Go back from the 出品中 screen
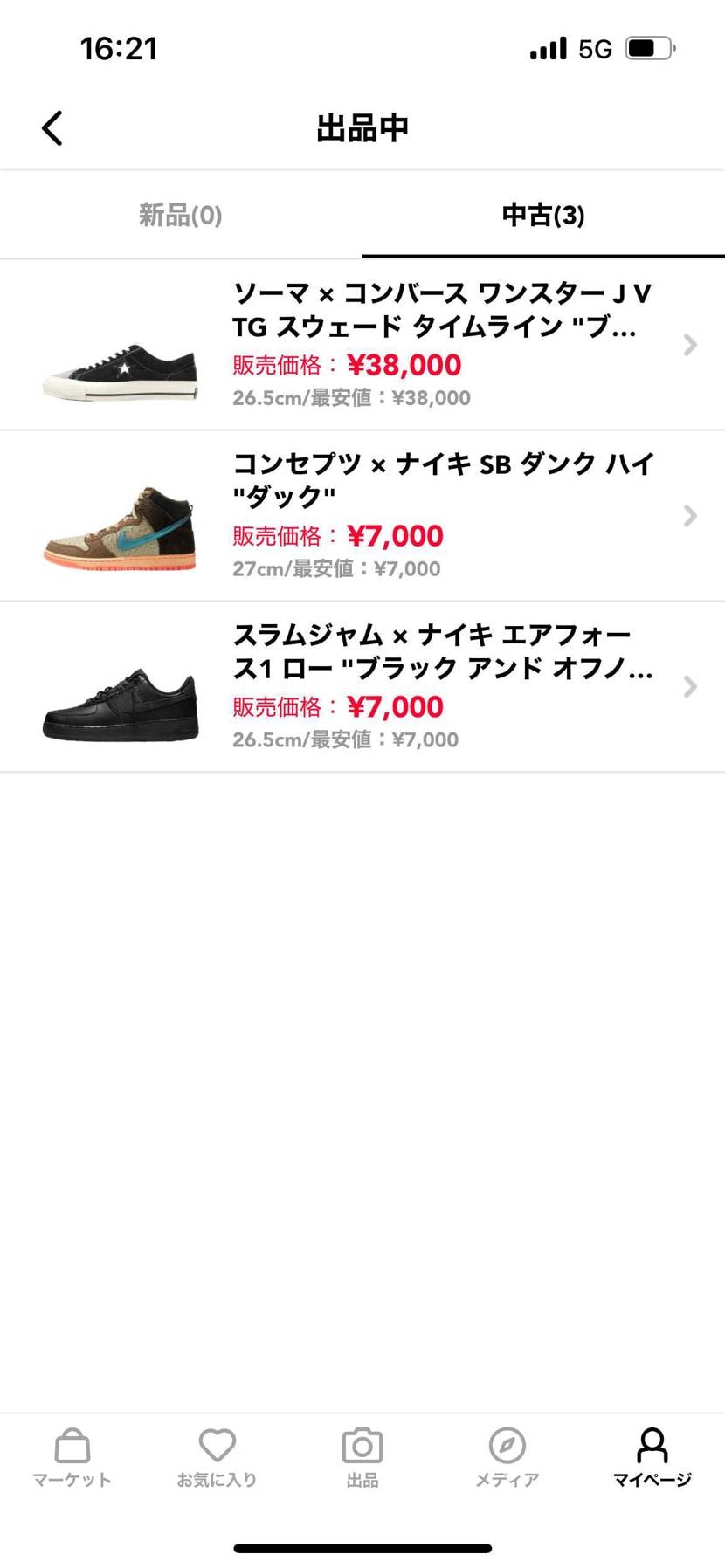This screenshot has height=1568, width=725. pyautogui.click(x=52, y=128)
